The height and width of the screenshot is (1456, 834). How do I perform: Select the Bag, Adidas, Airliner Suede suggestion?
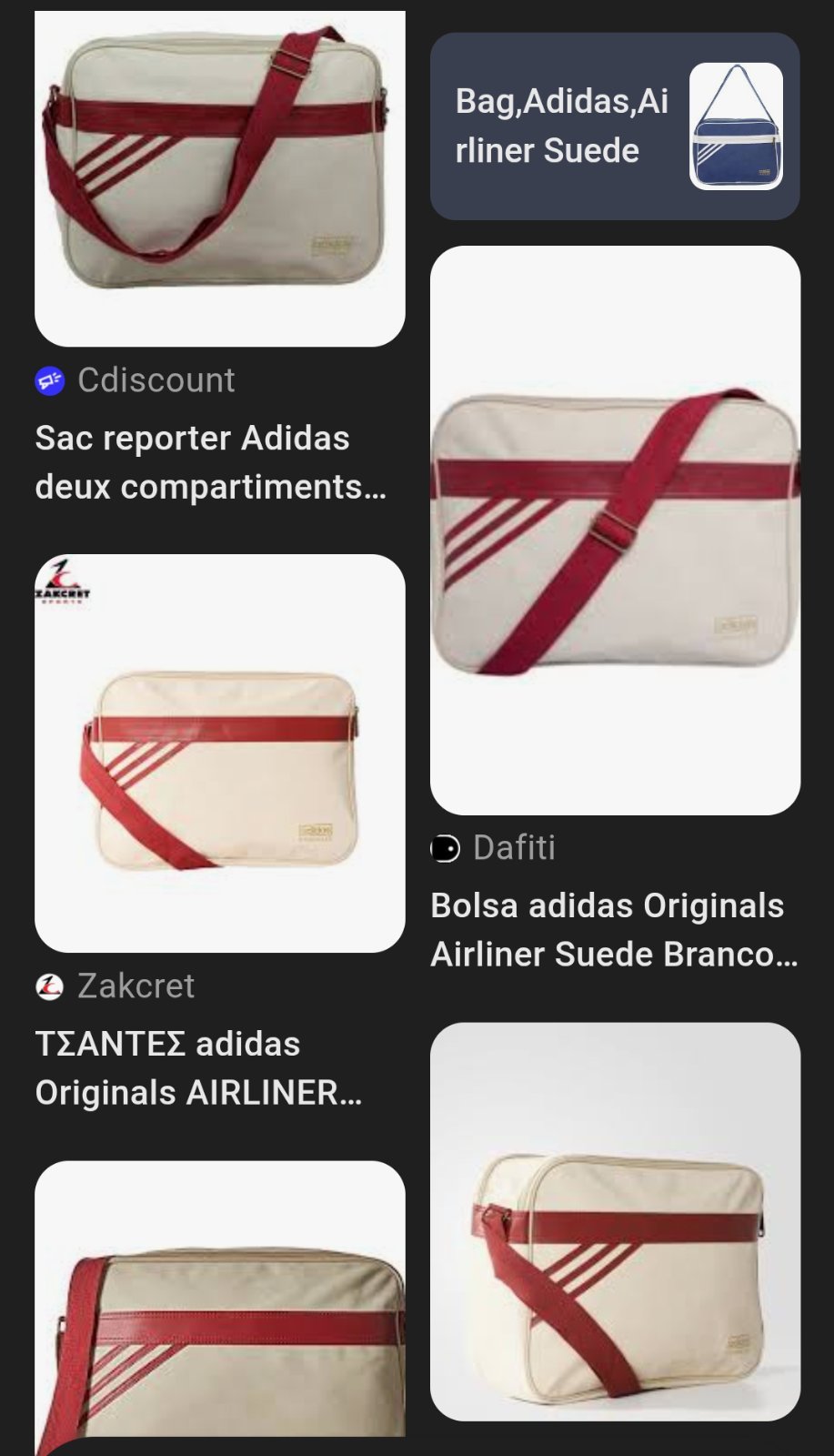[614, 126]
